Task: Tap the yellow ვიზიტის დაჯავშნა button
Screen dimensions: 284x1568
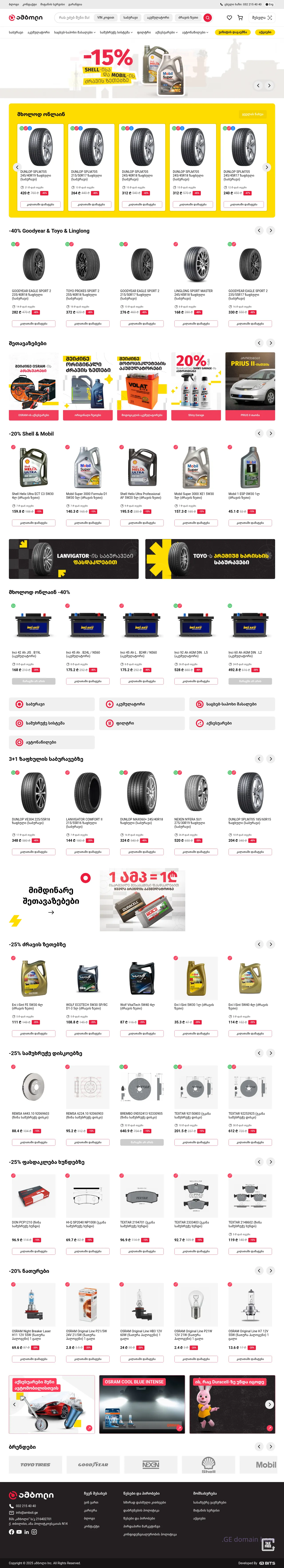Action: coord(233,32)
